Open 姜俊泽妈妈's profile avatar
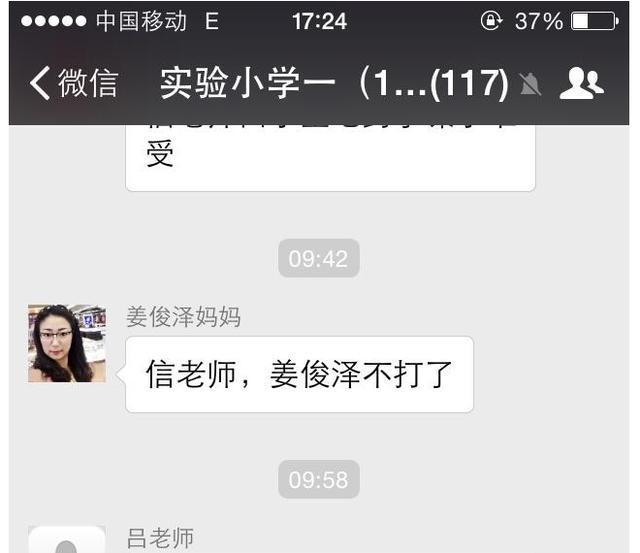 point(67,343)
